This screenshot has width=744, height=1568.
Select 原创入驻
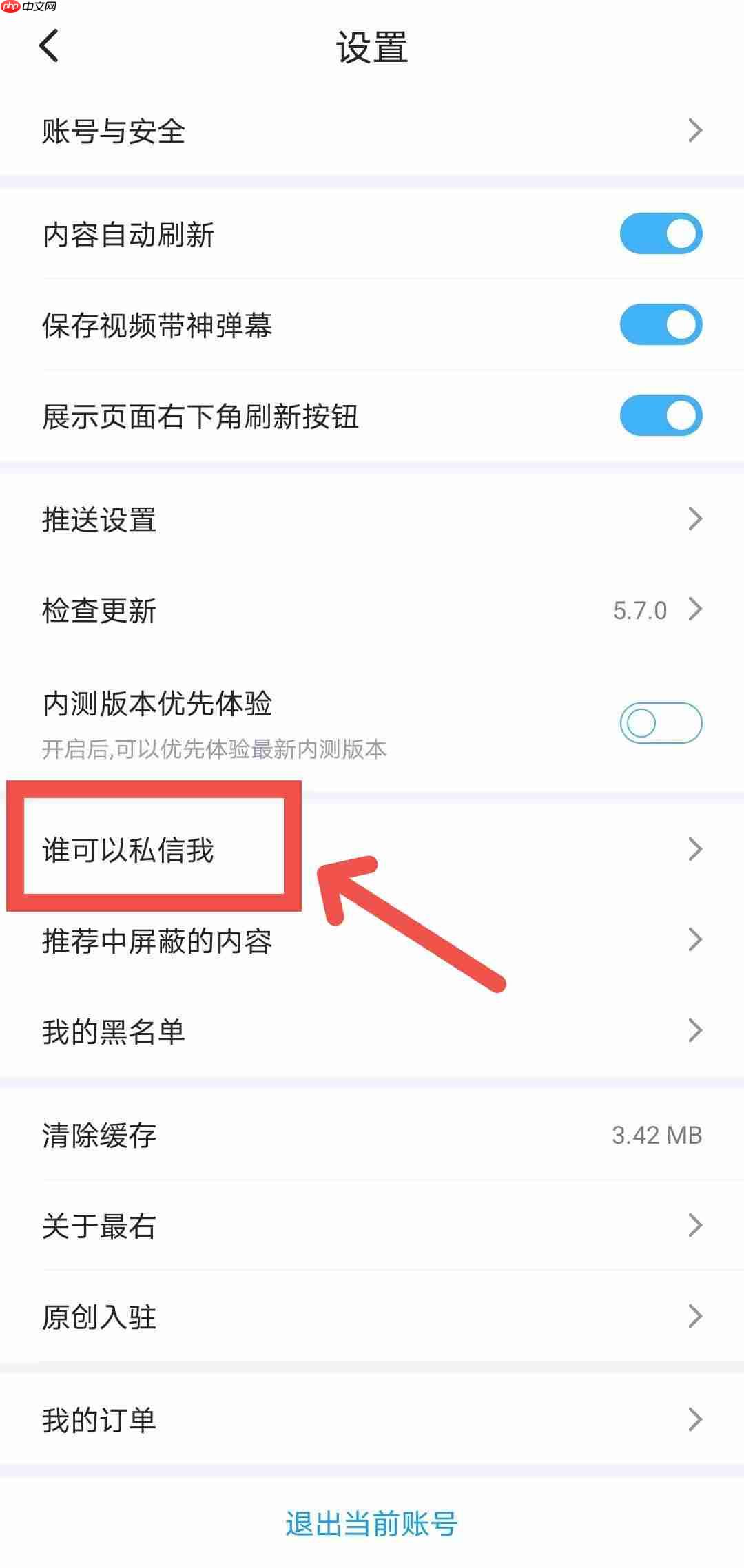coord(372,1317)
